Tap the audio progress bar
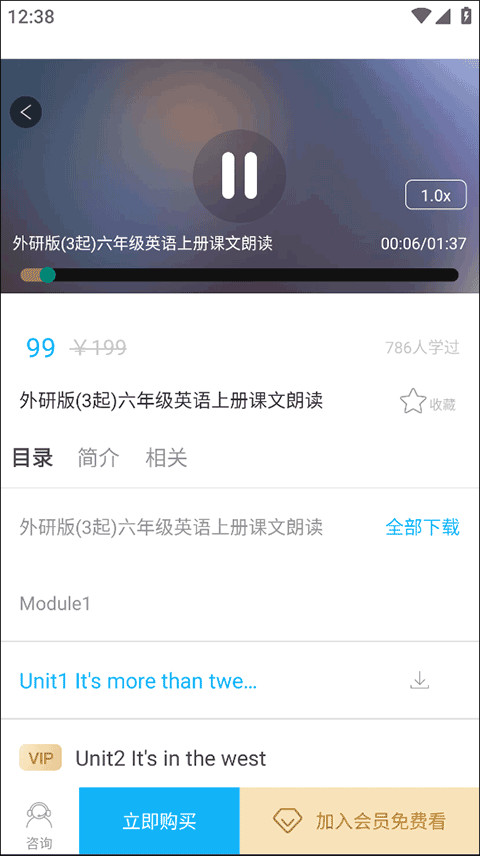The height and width of the screenshot is (856, 480). click(x=239, y=275)
